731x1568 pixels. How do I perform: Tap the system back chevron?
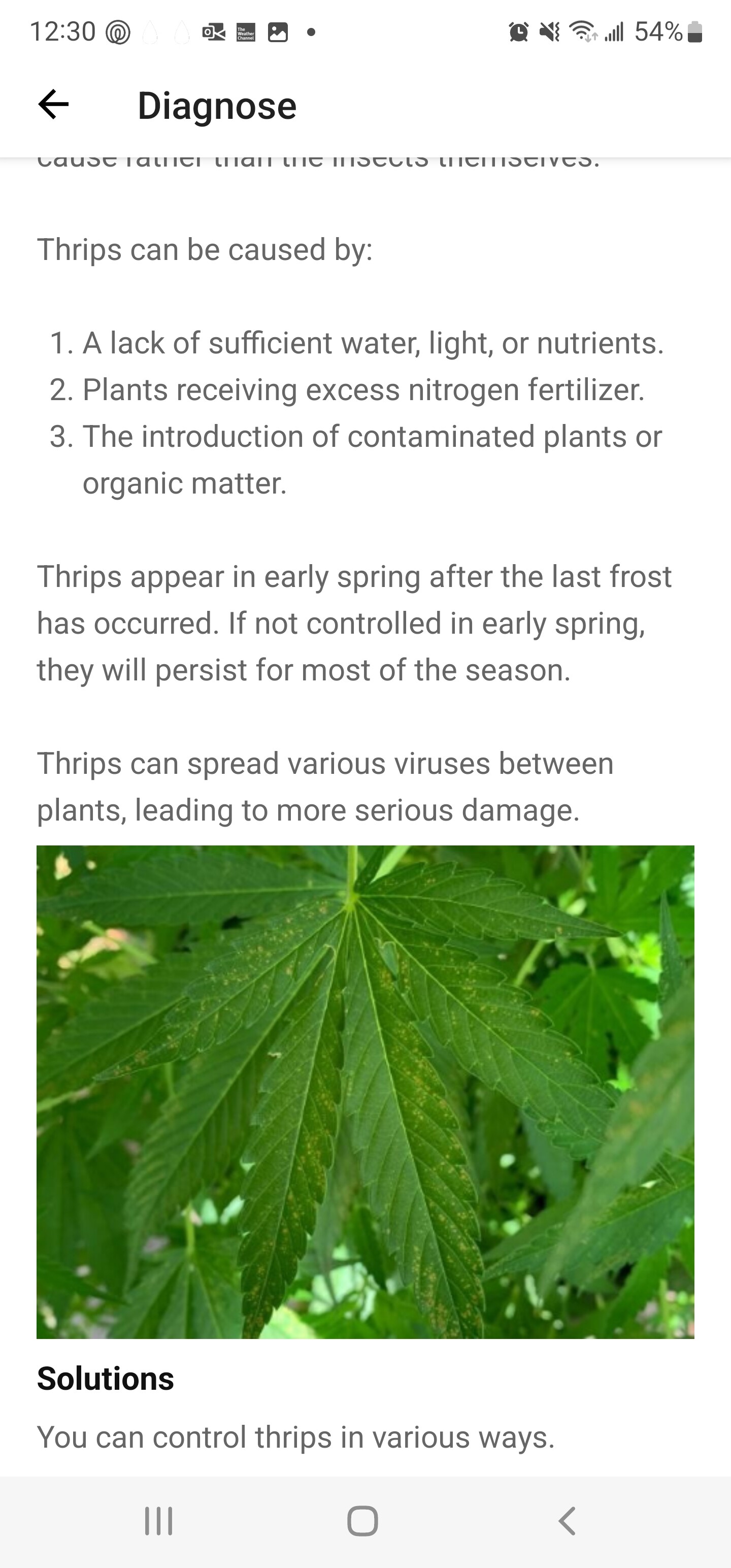pos(567,1521)
